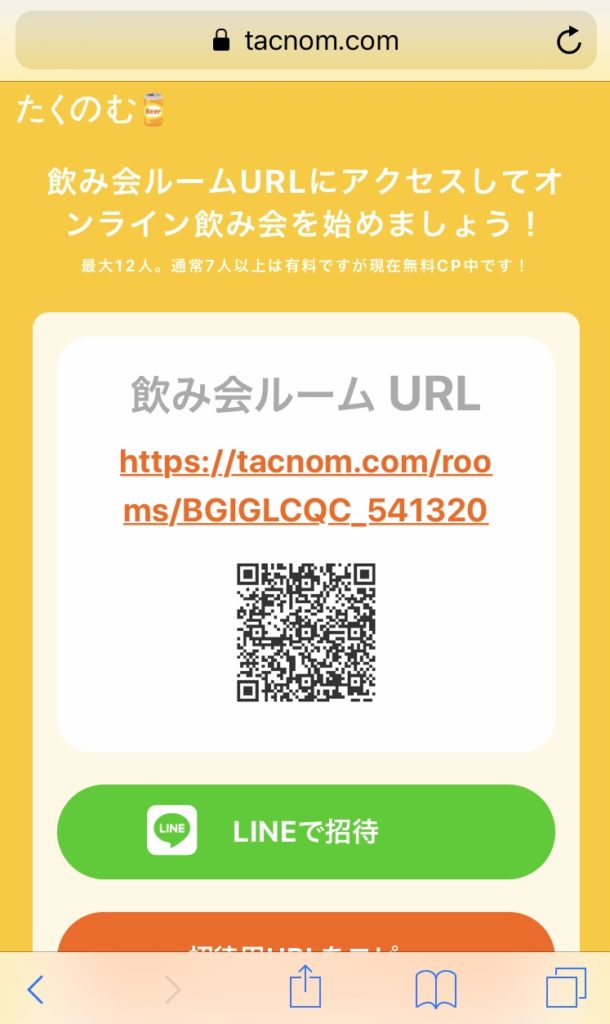Invite friends with the LINEで招待 button
This screenshot has height=1024, width=610.
point(305,831)
